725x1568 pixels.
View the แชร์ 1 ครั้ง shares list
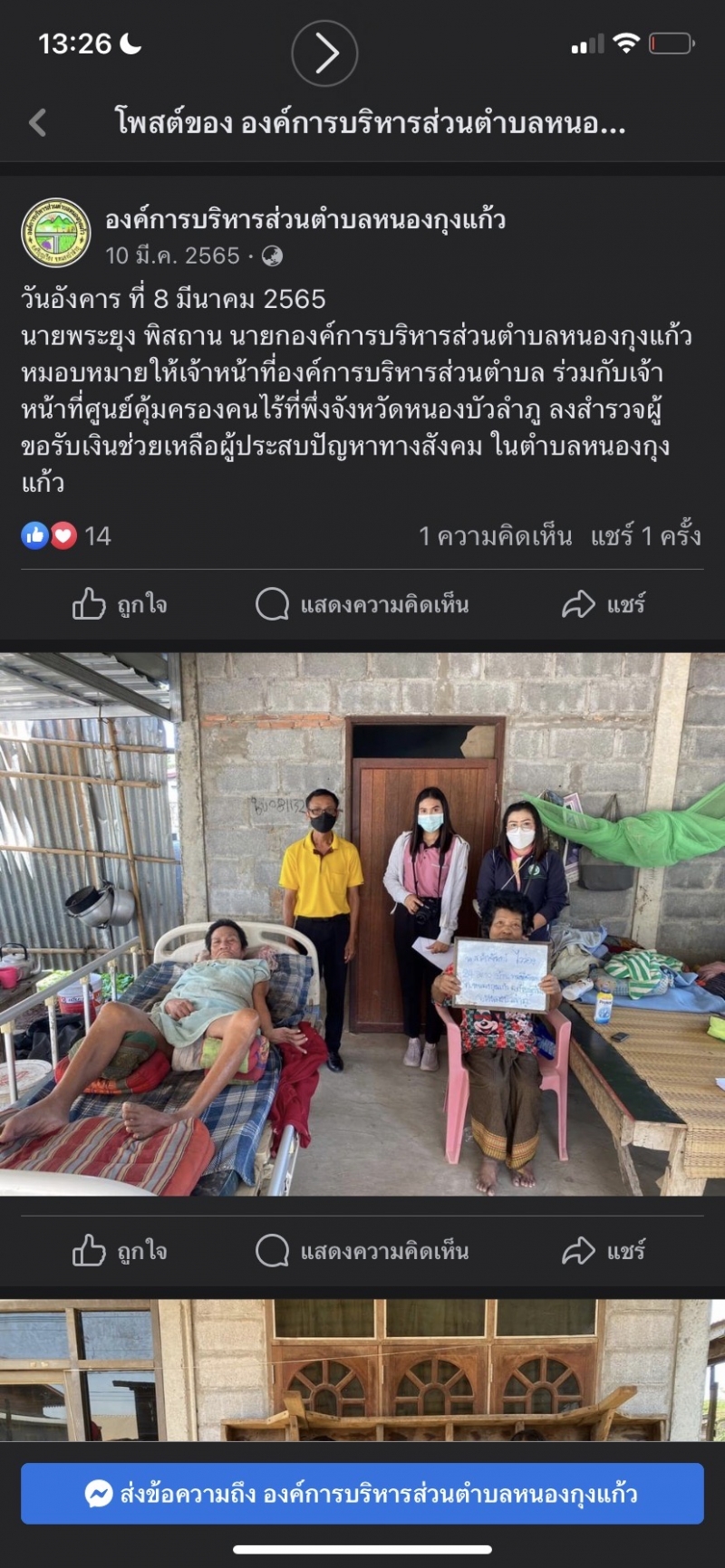click(646, 536)
